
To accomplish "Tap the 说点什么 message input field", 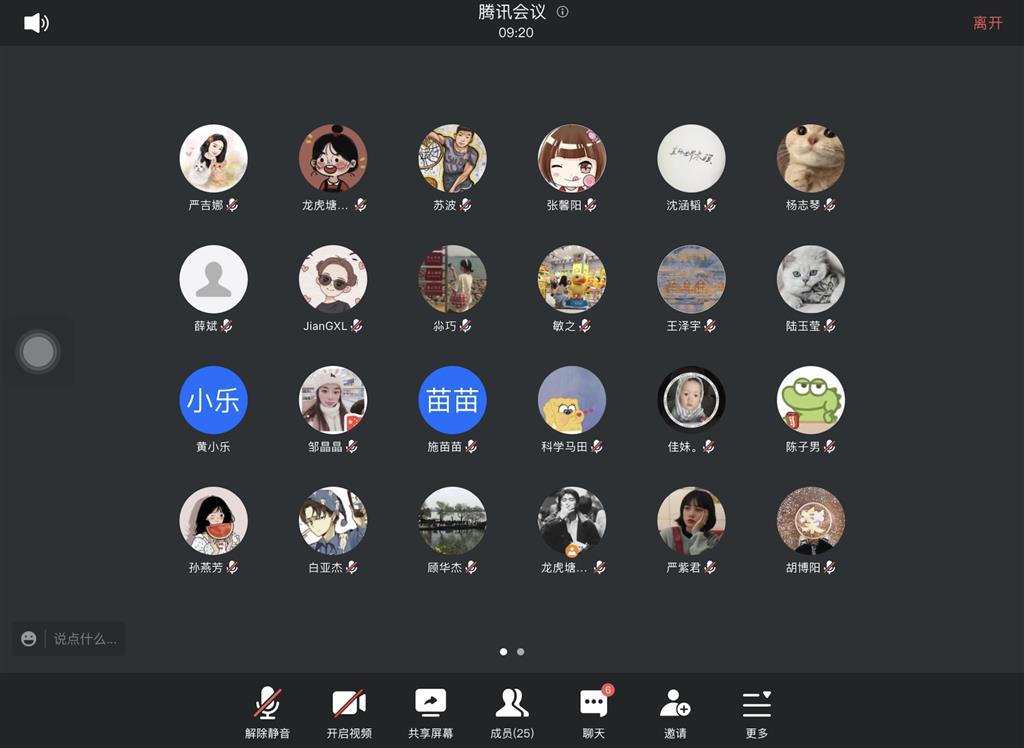I will (84, 638).
